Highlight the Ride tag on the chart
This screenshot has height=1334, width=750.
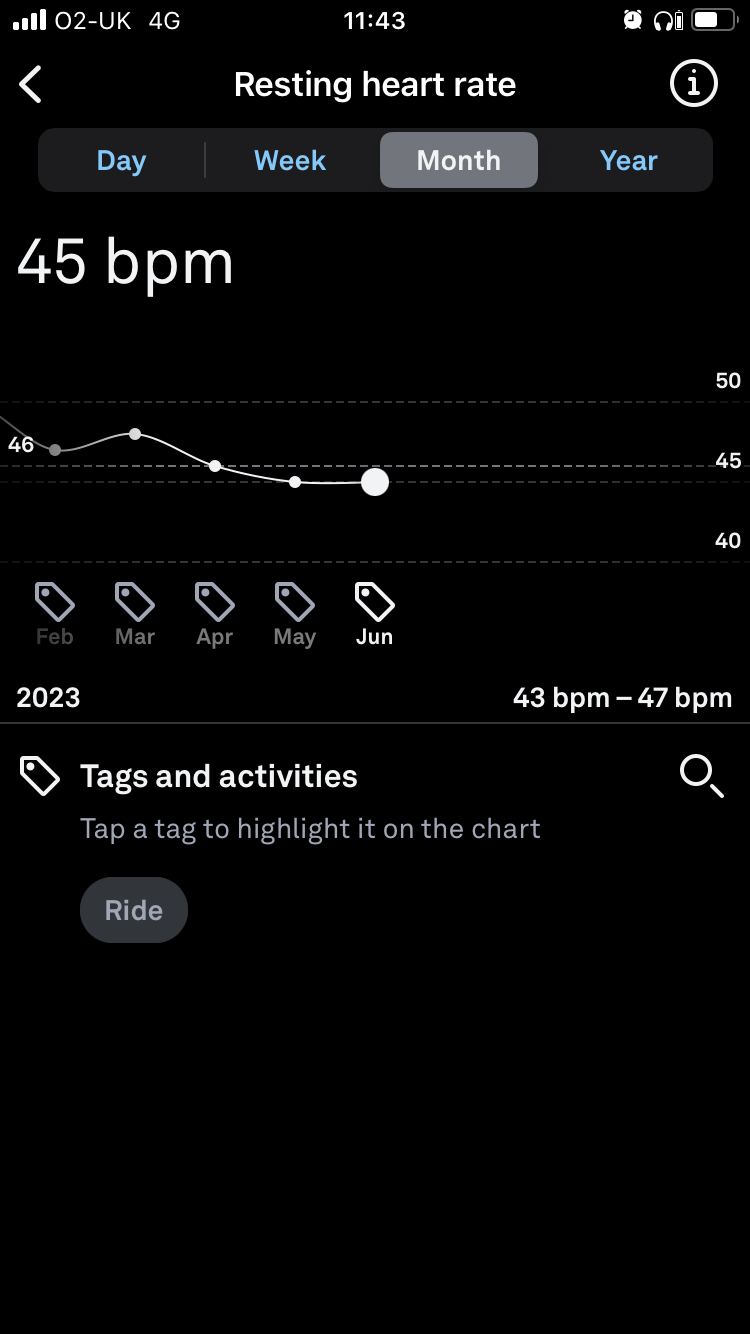pos(134,910)
